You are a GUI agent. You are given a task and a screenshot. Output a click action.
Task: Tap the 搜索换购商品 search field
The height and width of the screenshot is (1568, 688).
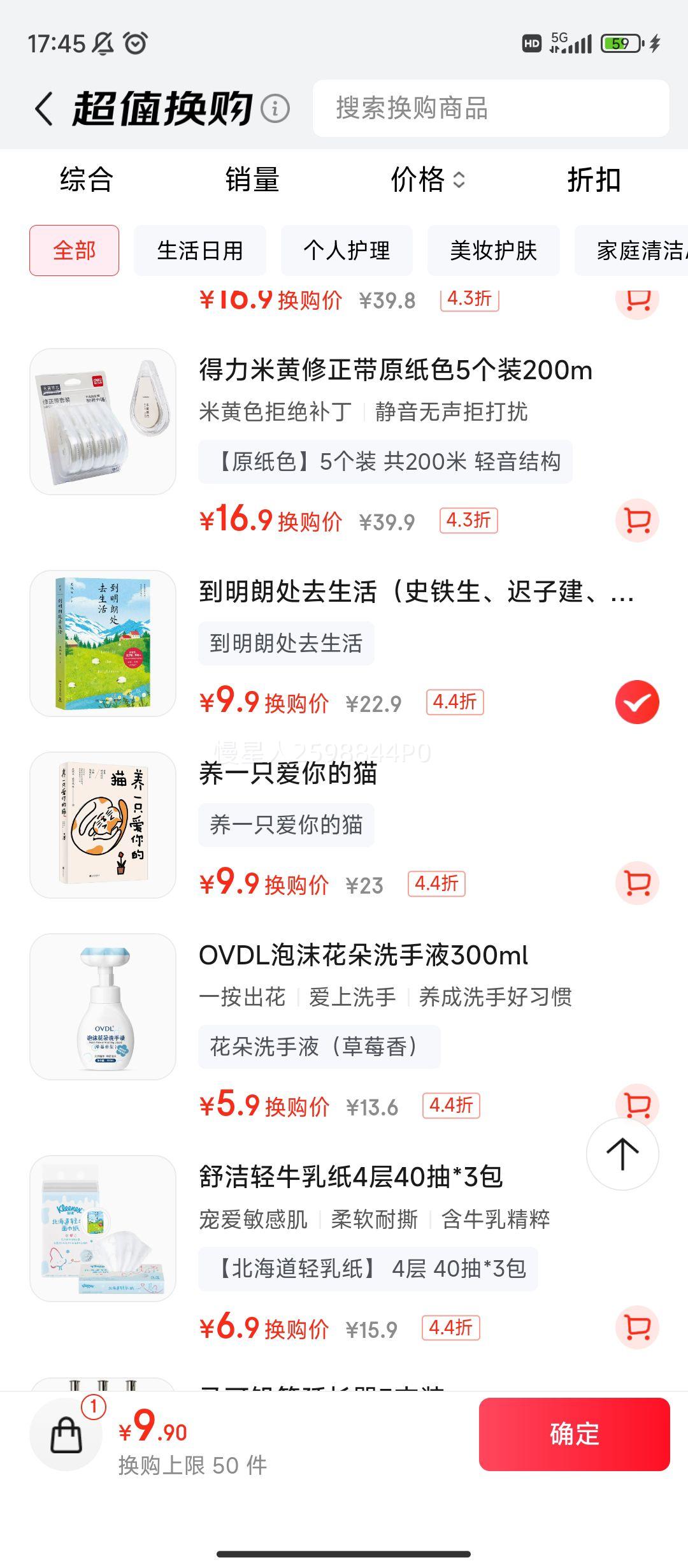(491, 108)
